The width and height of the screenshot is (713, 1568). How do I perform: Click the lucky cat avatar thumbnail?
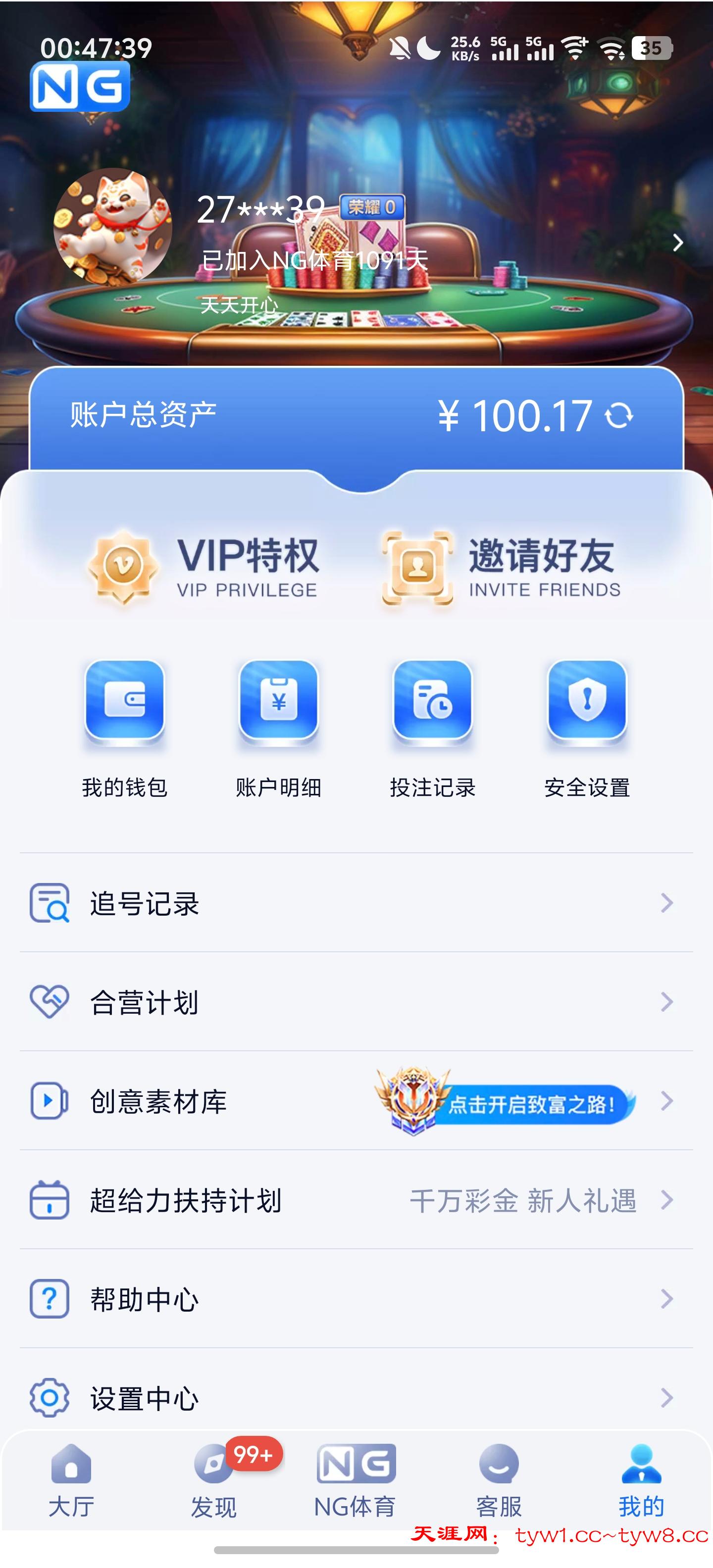[x=112, y=228]
